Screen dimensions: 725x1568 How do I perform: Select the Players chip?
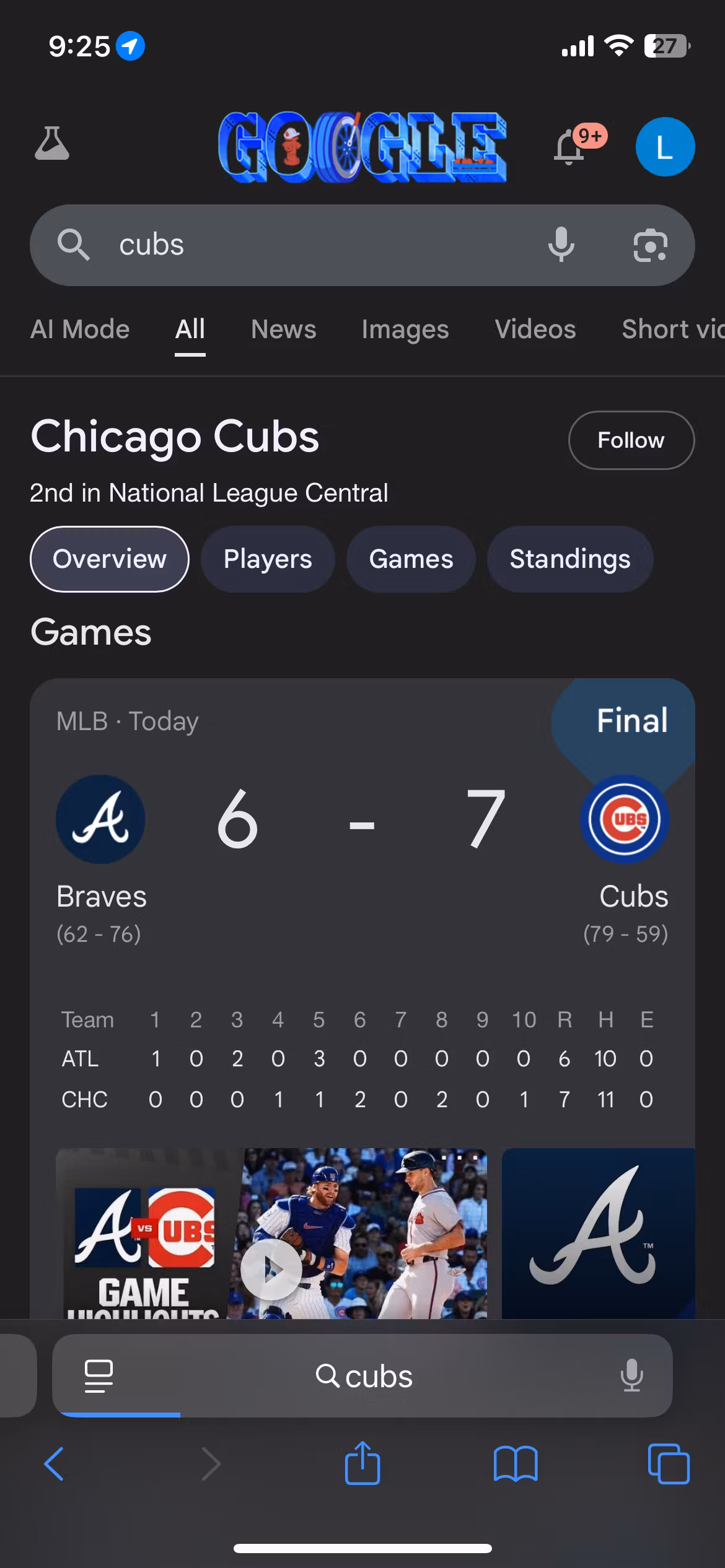268,559
